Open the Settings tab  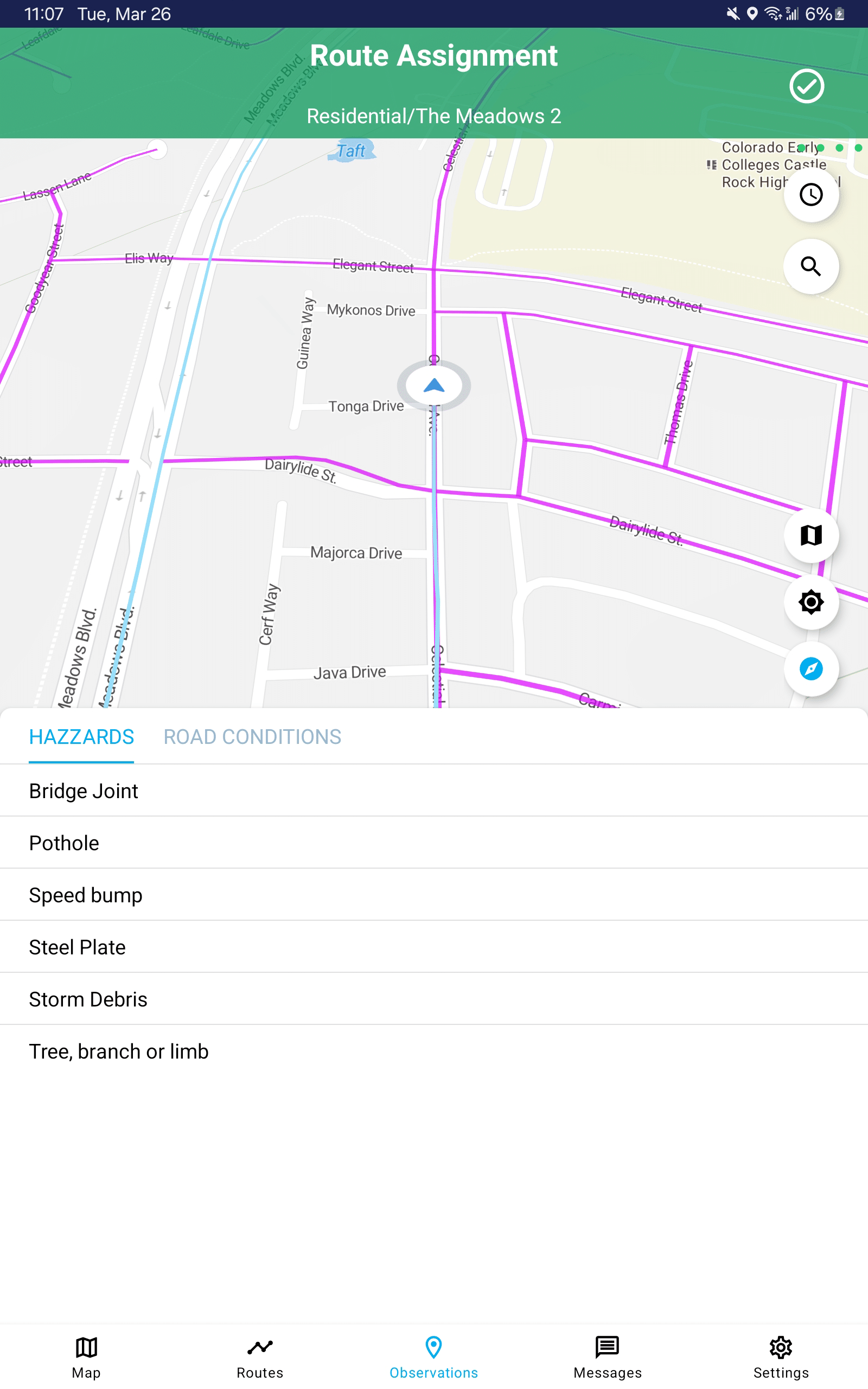(x=781, y=1358)
